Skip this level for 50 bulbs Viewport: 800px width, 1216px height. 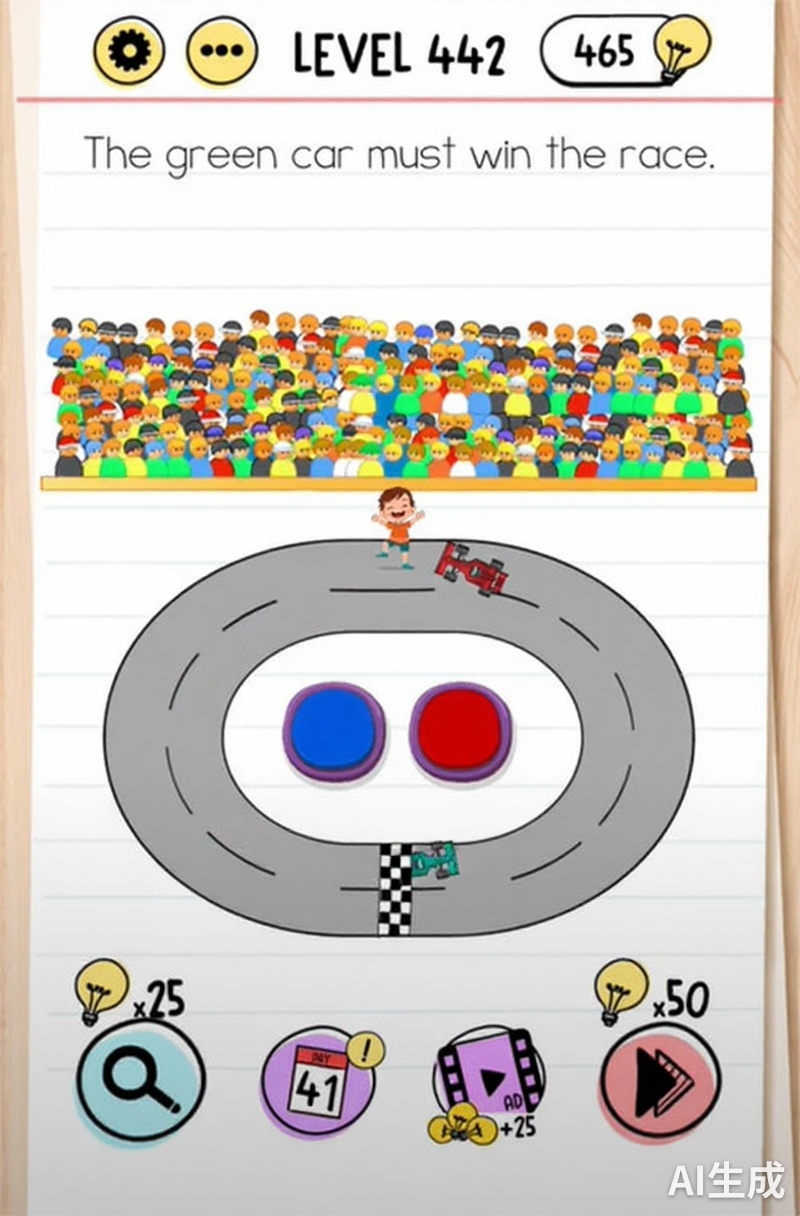pos(659,1082)
